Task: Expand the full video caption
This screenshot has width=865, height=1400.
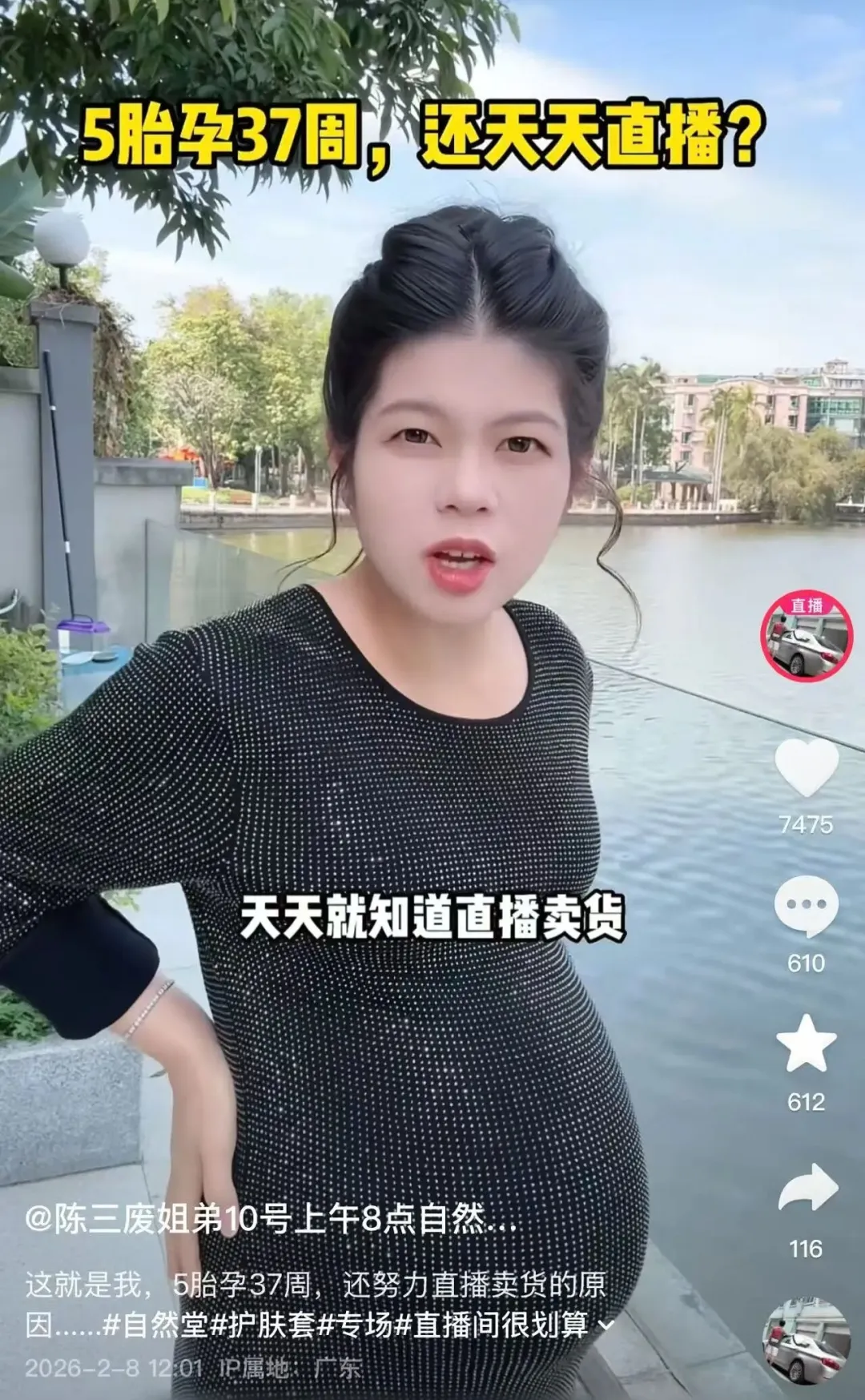Action: (x=607, y=1325)
